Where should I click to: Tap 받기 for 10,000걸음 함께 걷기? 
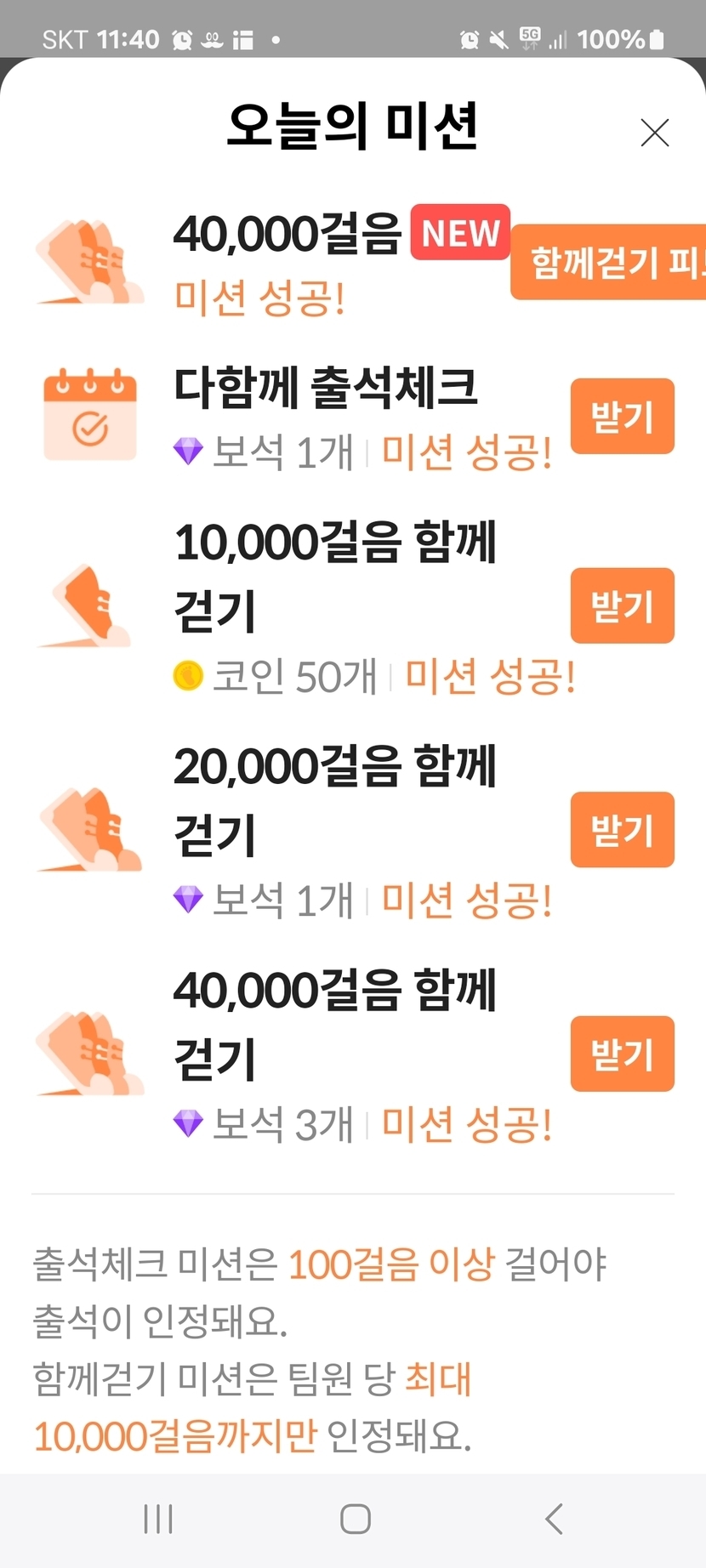[x=622, y=605]
